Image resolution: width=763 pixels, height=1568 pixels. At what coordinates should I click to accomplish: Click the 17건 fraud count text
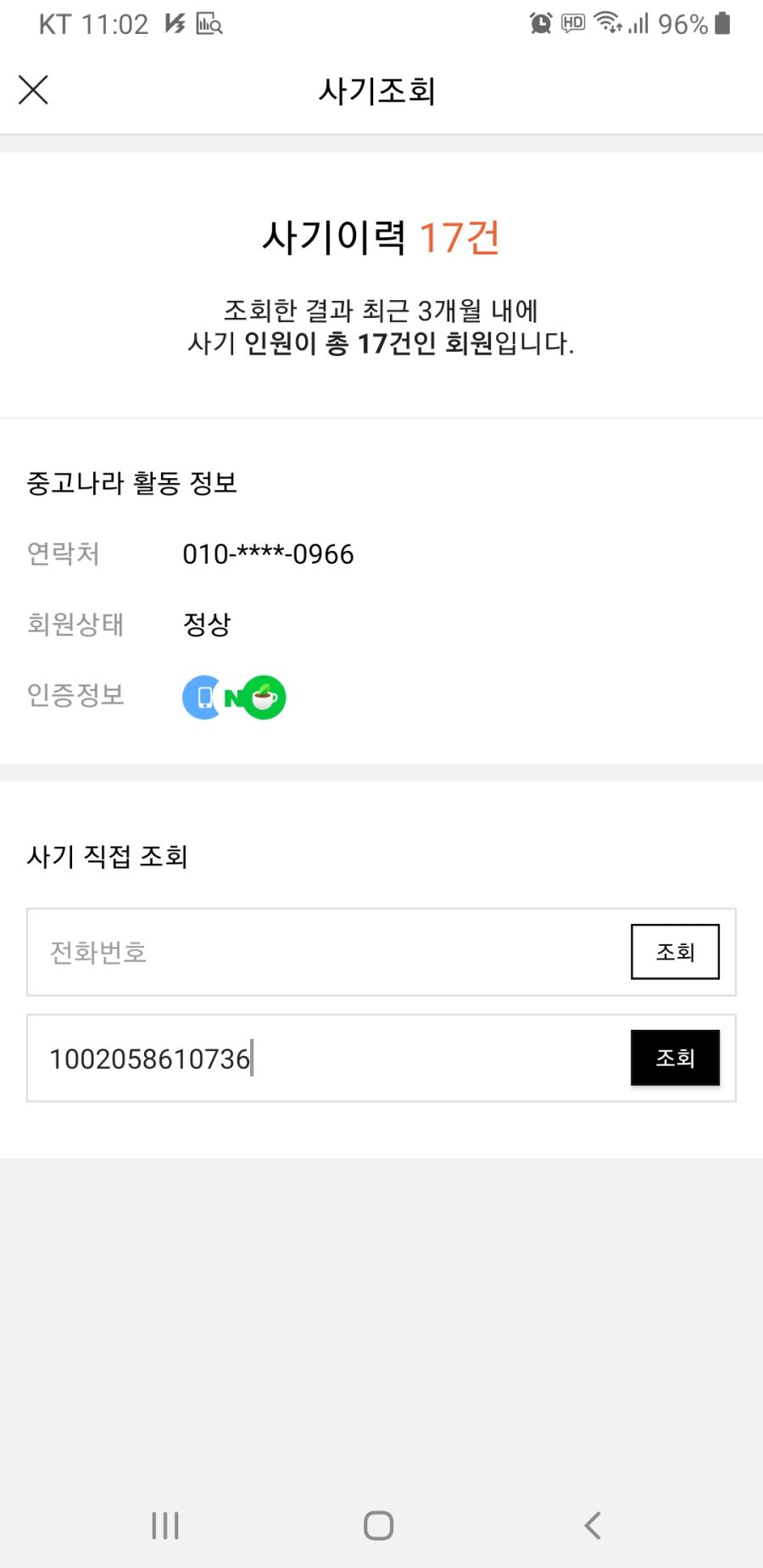[x=461, y=237]
